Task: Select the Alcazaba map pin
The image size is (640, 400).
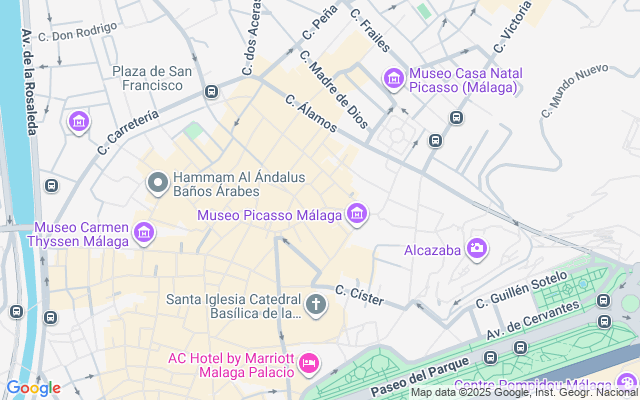Action: [x=477, y=247]
